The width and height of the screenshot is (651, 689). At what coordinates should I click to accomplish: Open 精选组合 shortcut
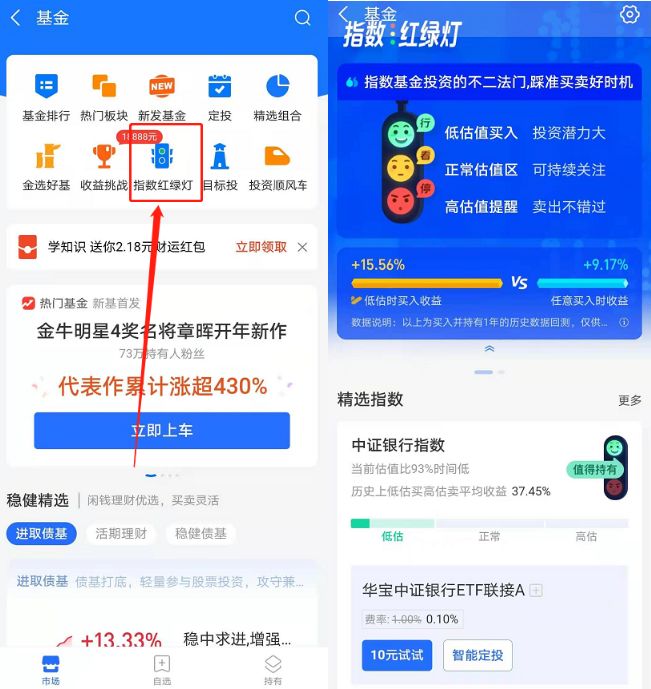[277, 98]
